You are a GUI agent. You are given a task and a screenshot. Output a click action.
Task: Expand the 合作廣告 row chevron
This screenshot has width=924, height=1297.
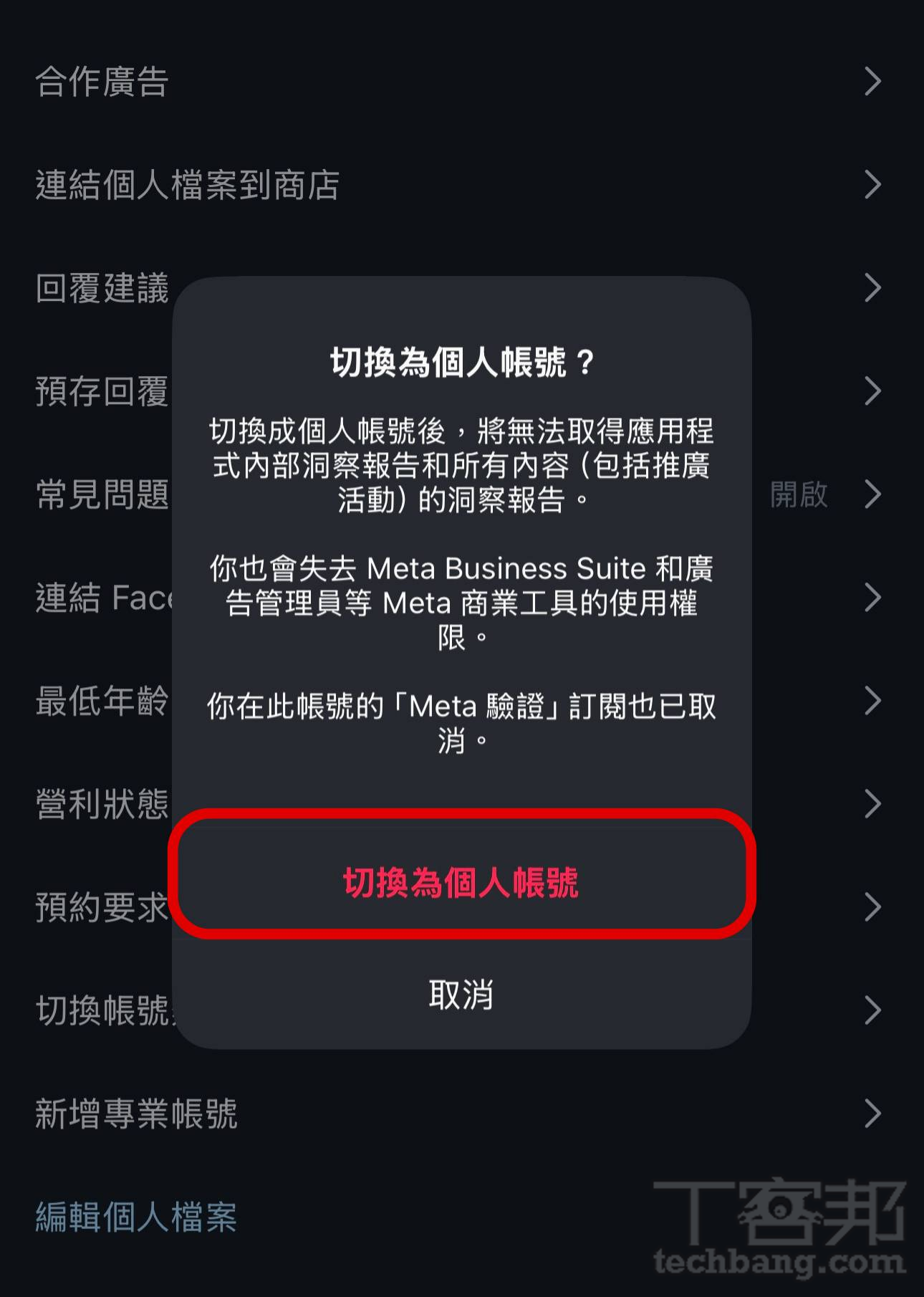[872, 82]
